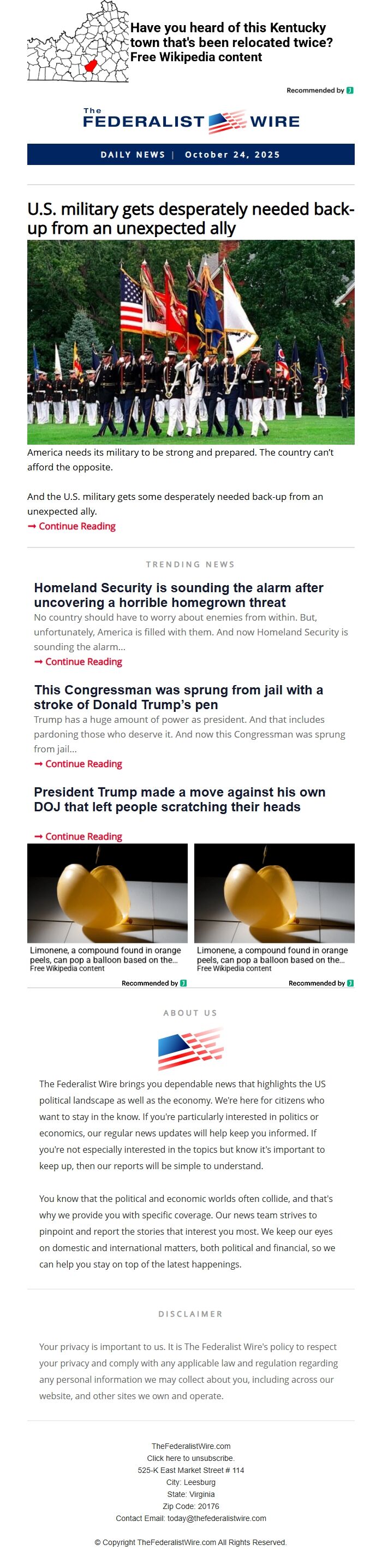Visit TheFederalistWire.com footer link
This screenshot has height=1568, width=382.
tap(190, 1446)
